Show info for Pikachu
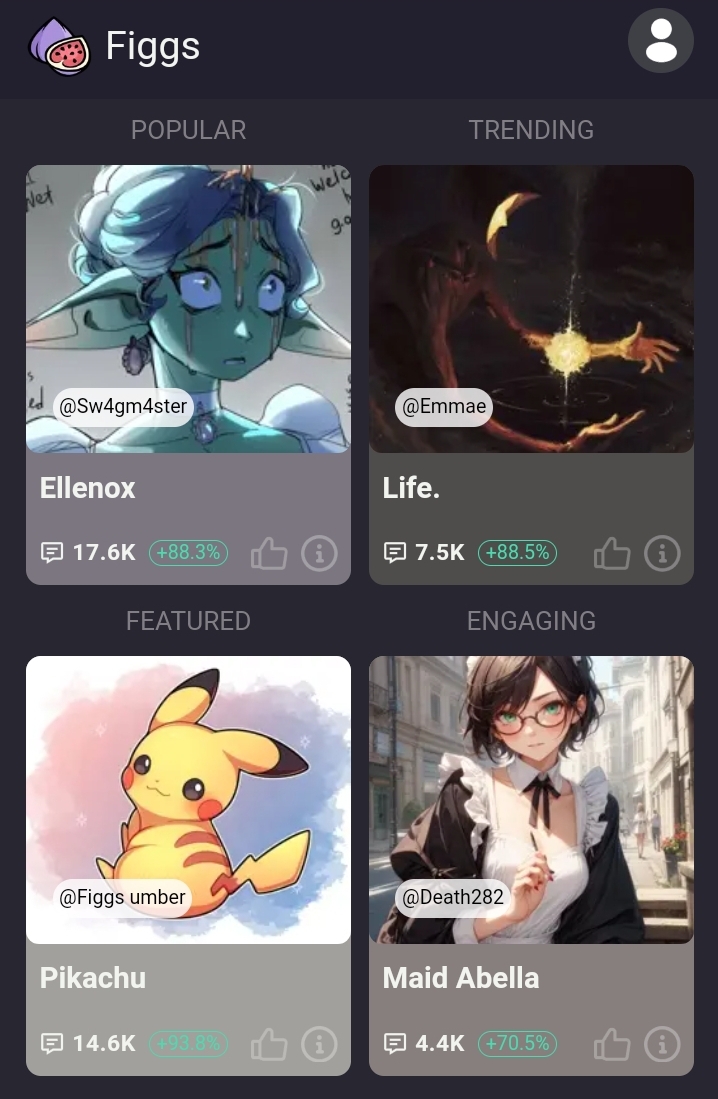This screenshot has width=718, height=1099. 320,1044
